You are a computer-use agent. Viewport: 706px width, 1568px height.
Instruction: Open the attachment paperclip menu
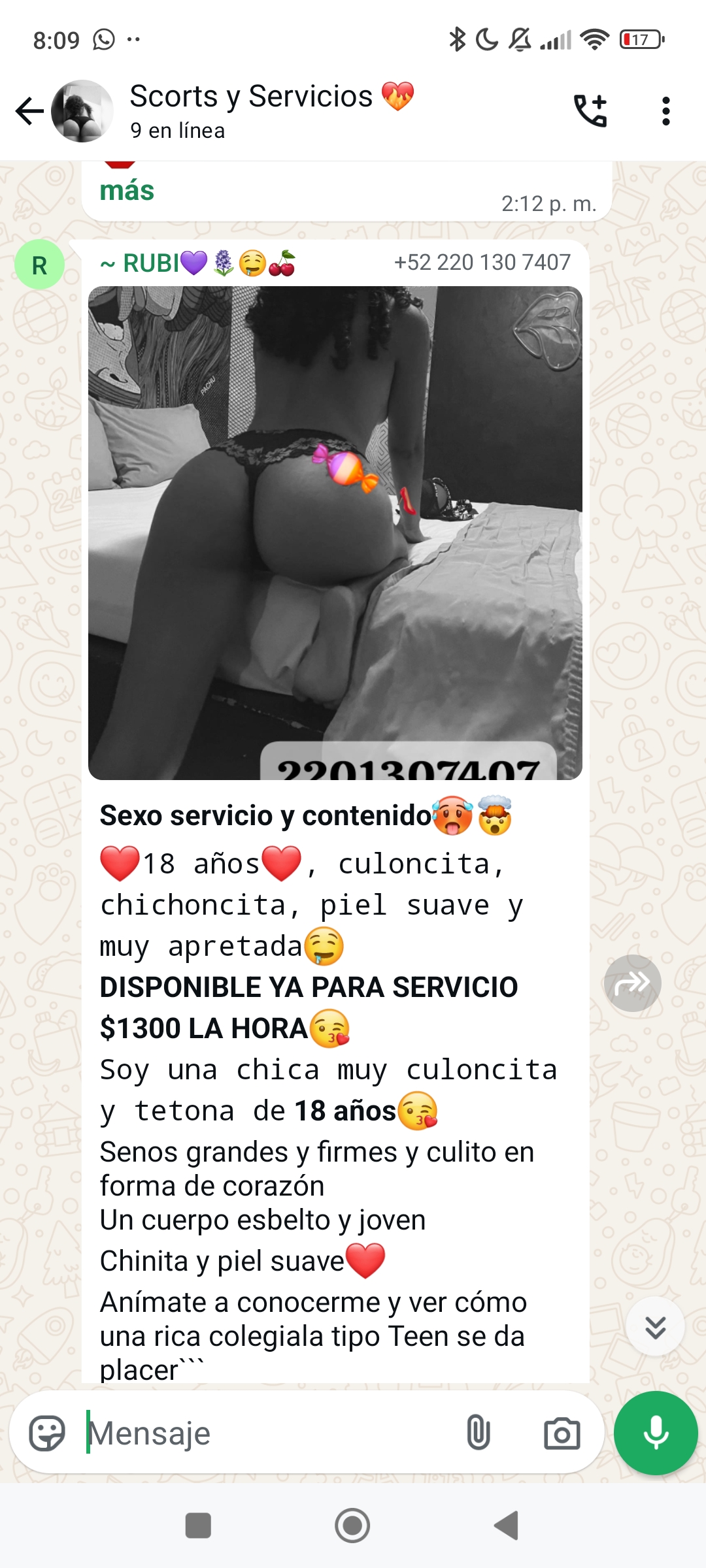(x=478, y=1433)
